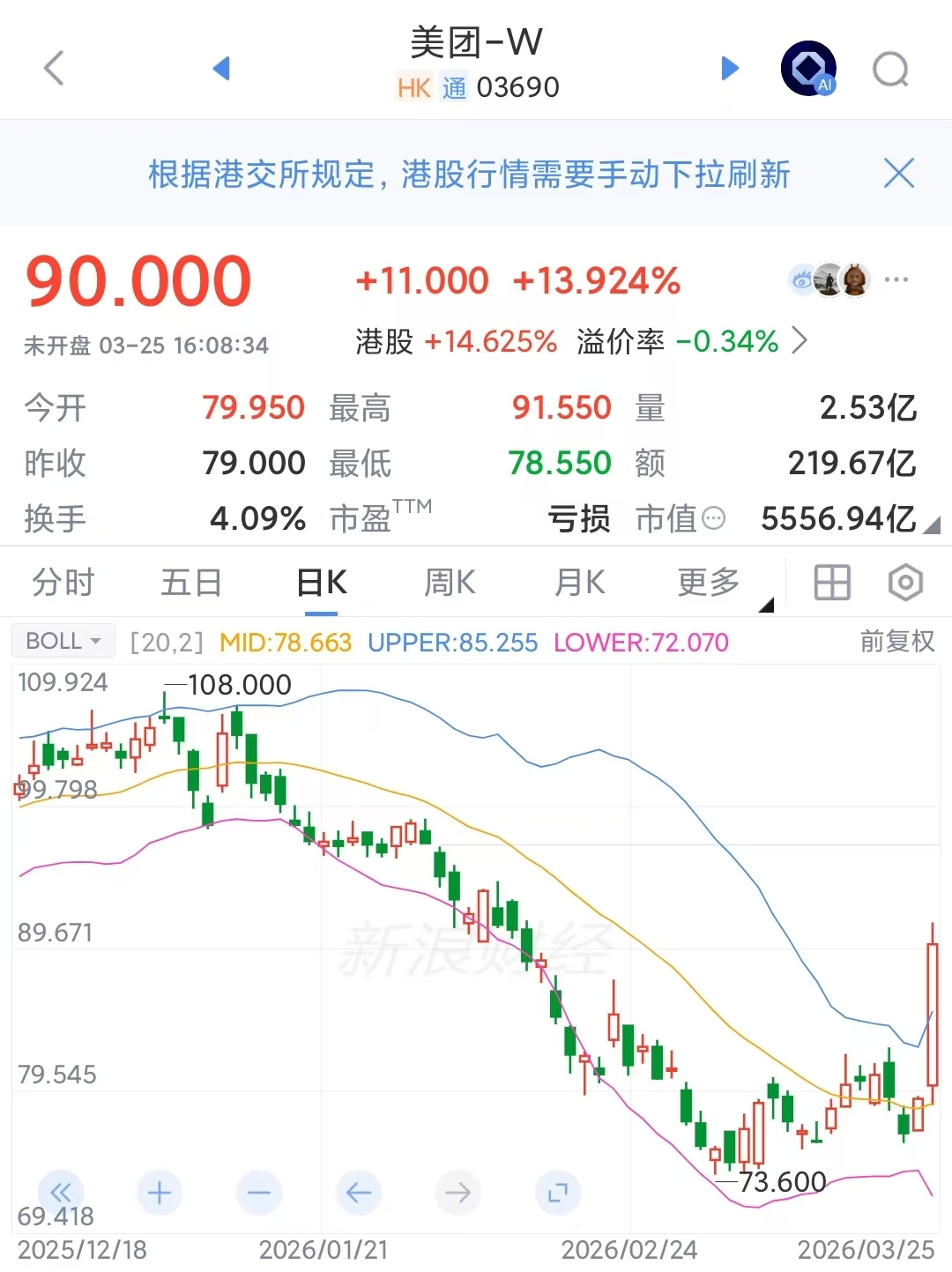Switch to the 分时 chart tab
Viewport: 952px width, 1272px height.
click(x=62, y=583)
